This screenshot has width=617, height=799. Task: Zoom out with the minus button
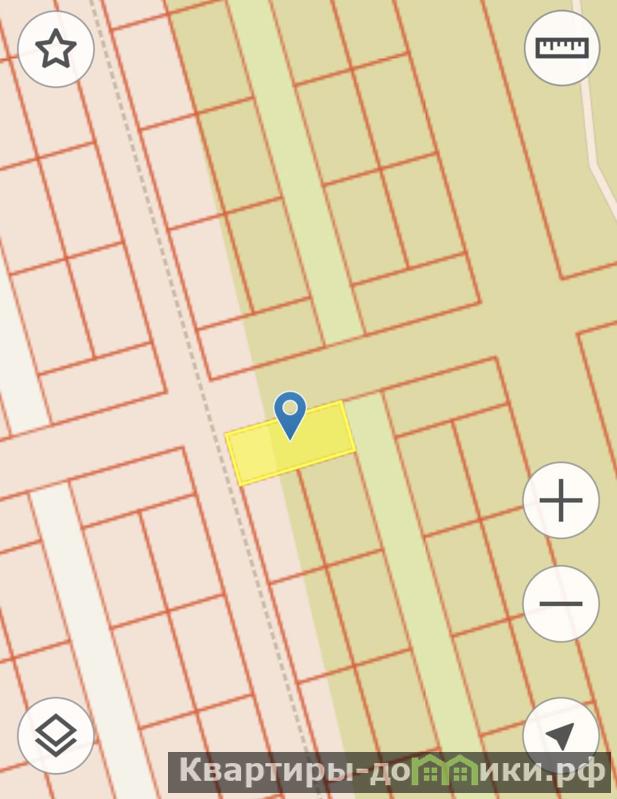pyautogui.click(x=561, y=603)
